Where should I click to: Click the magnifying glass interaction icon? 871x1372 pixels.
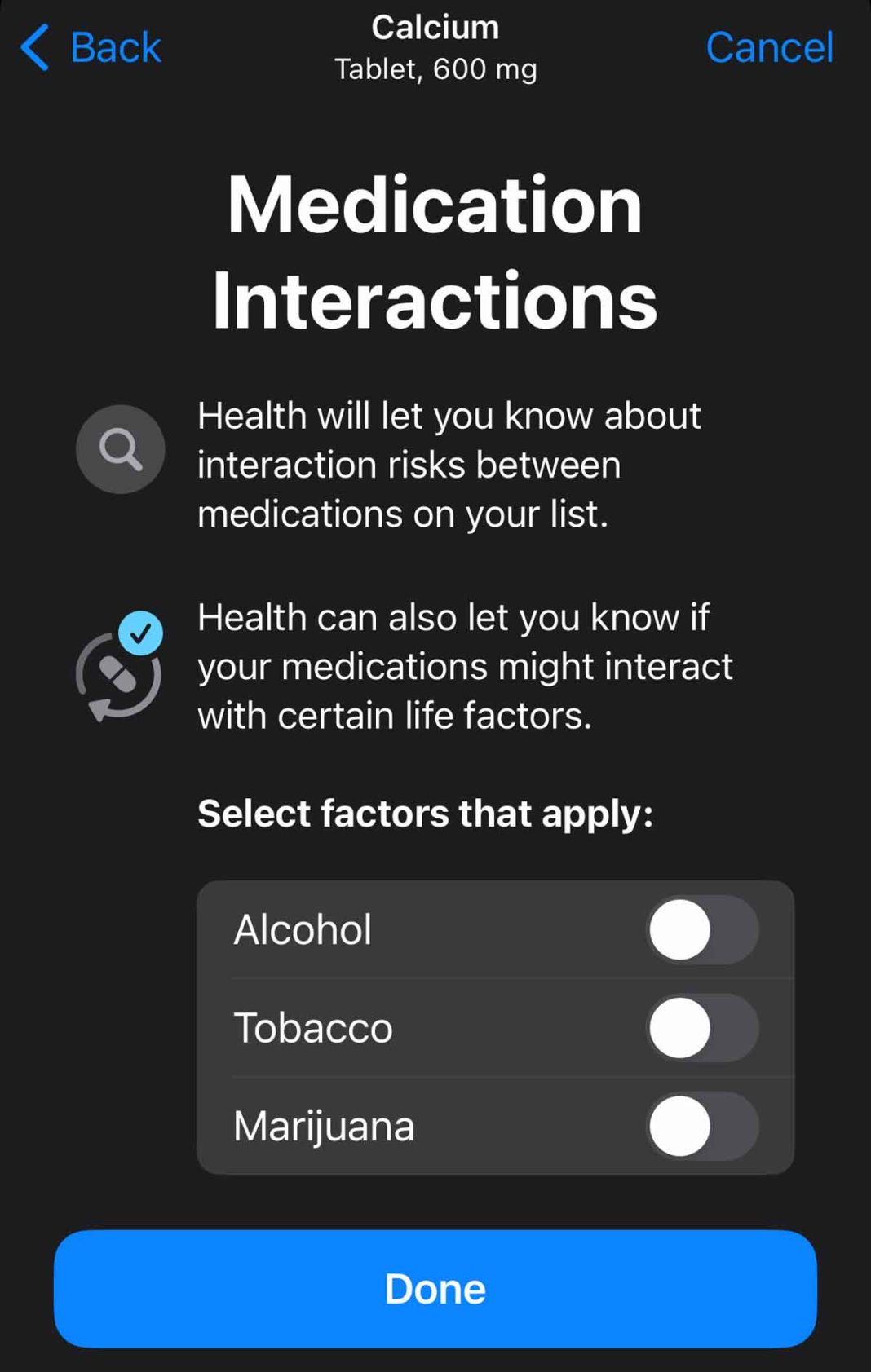coord(120,449)
